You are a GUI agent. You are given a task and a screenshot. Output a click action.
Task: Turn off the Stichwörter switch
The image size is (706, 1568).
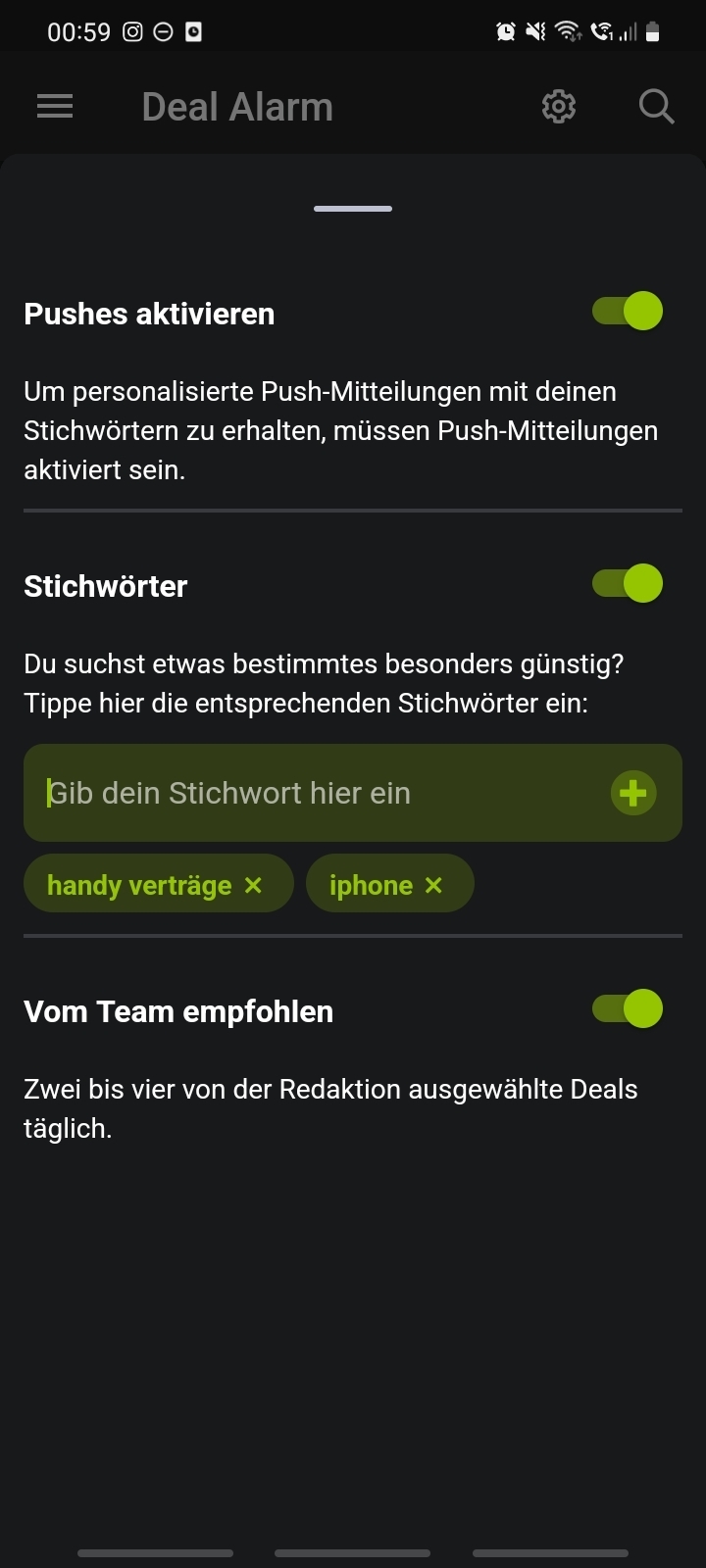pos(628,584)
